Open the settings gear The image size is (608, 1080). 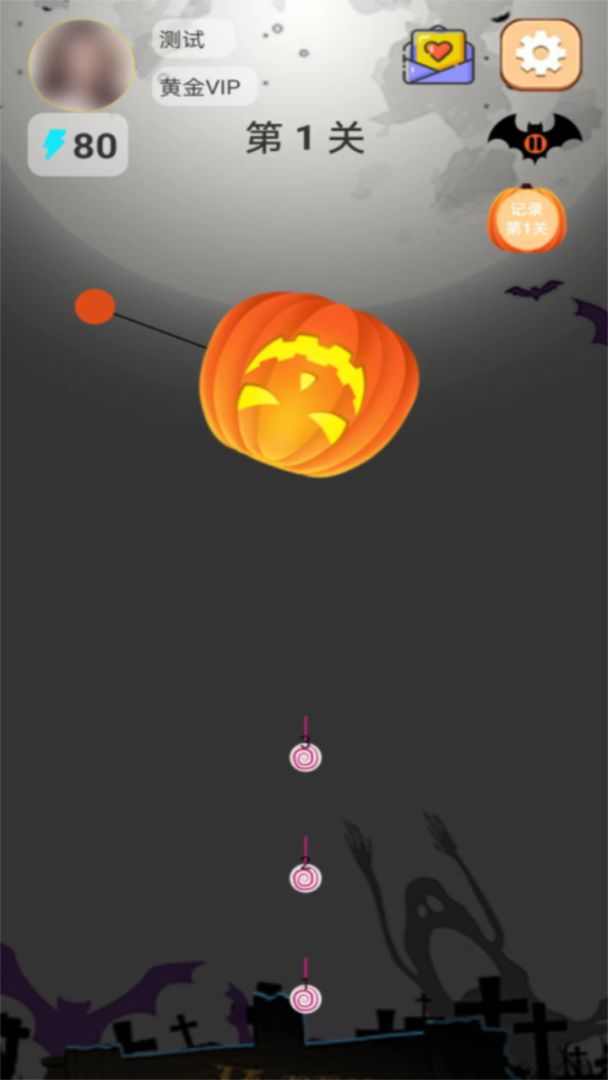pyautogui.click(x=541, y=54)
